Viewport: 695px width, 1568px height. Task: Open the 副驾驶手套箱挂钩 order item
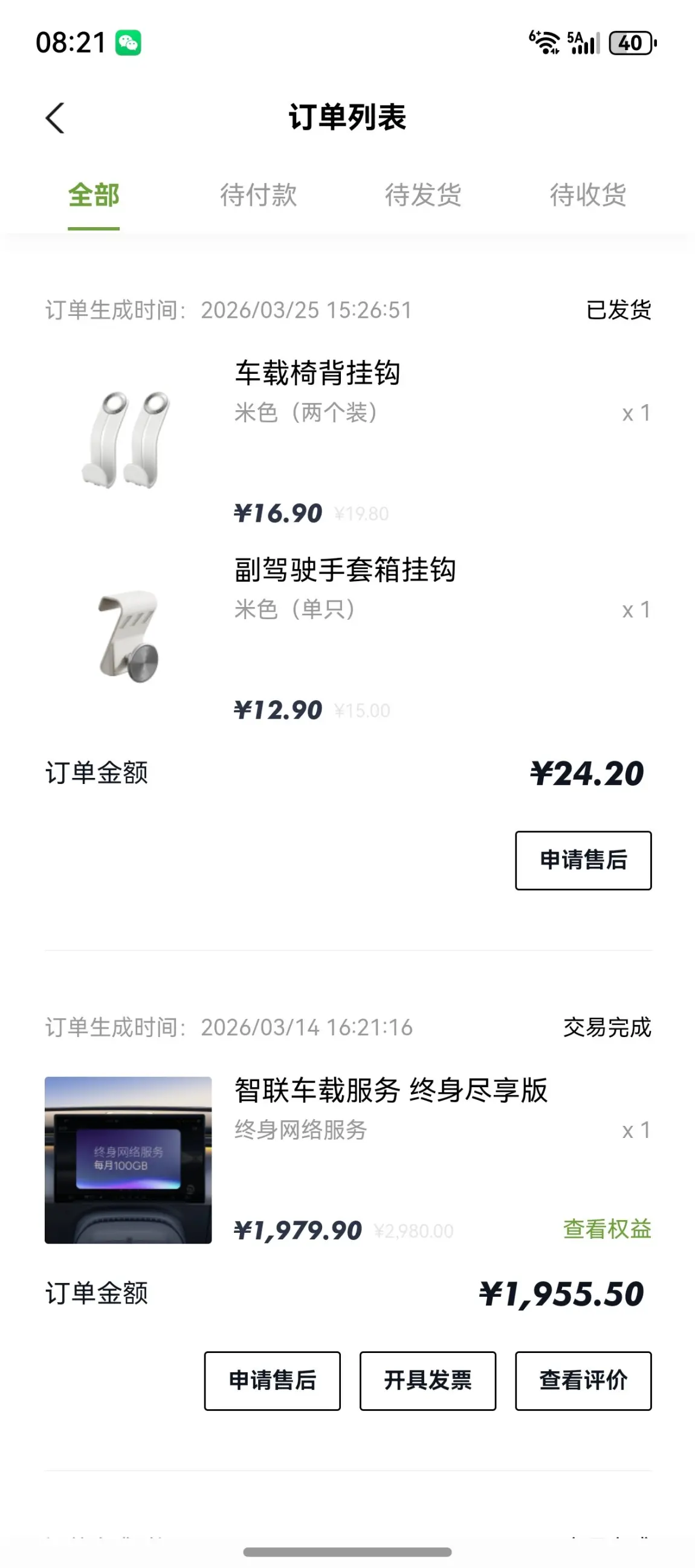click(344, 570)
